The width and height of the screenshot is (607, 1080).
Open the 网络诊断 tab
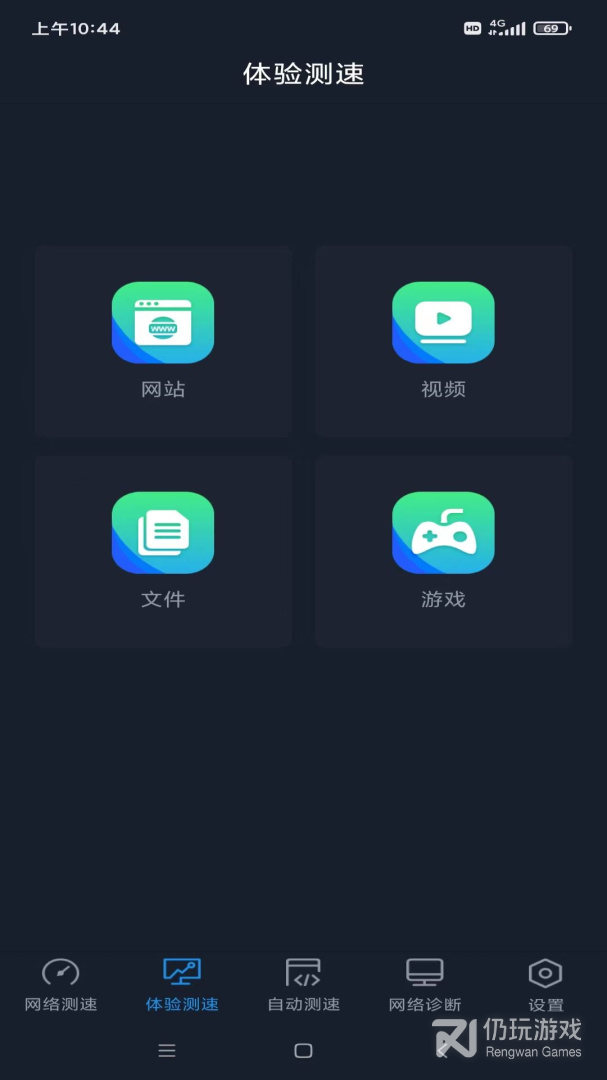click(x=424, y=985)
